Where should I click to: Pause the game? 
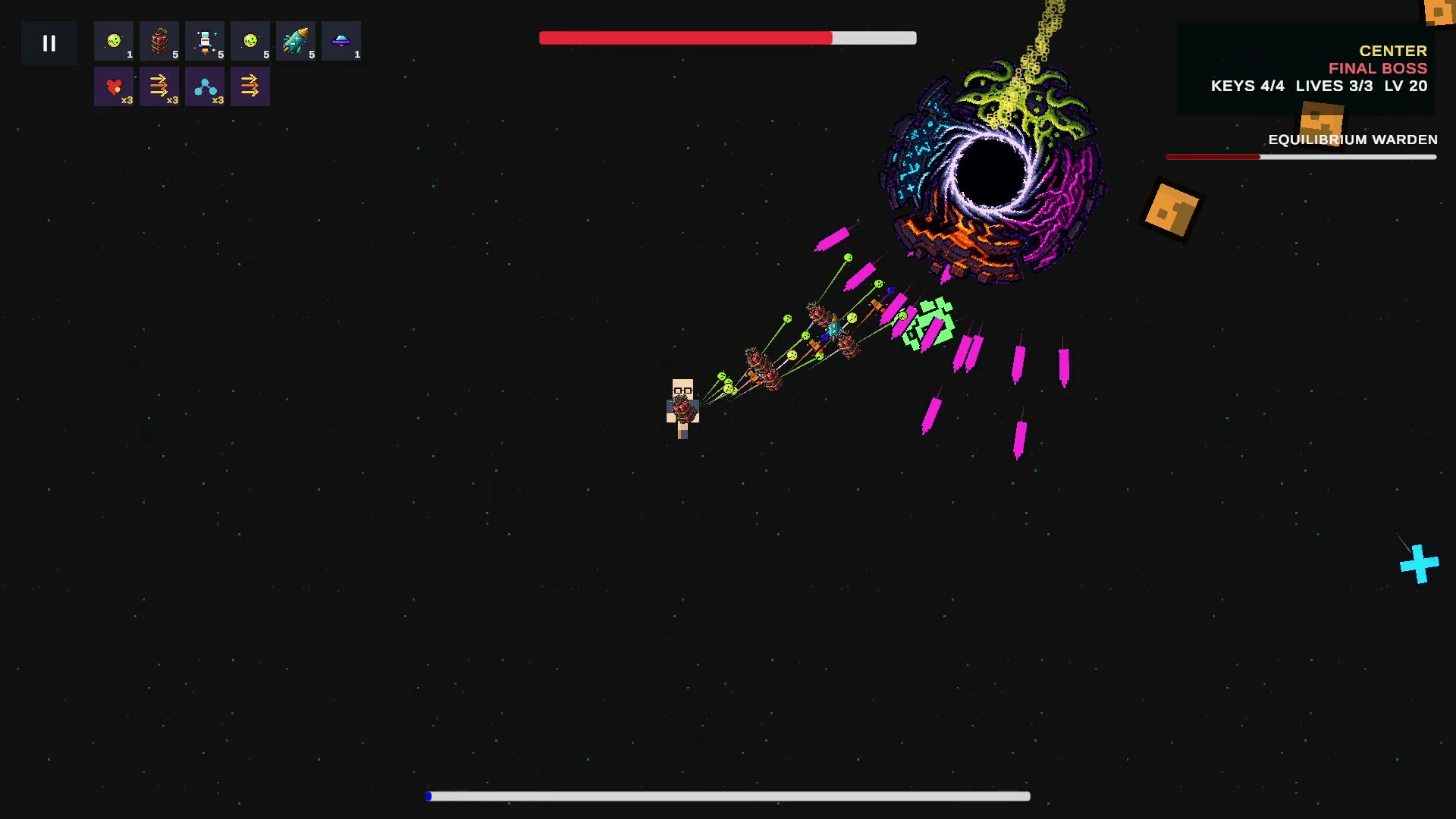click(49, 43)
